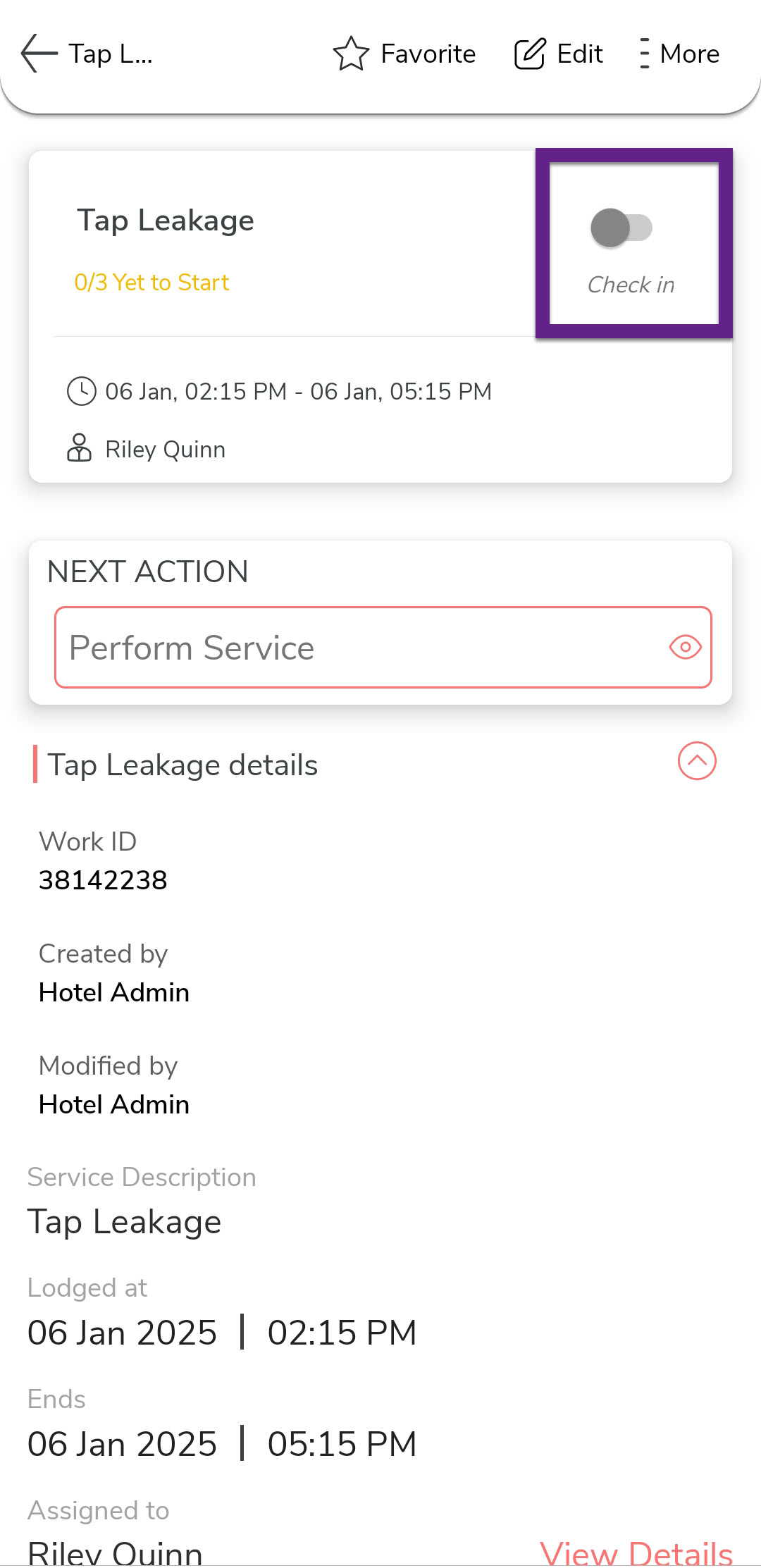Tap the eye icon in Perform Service

coord(685,647)
